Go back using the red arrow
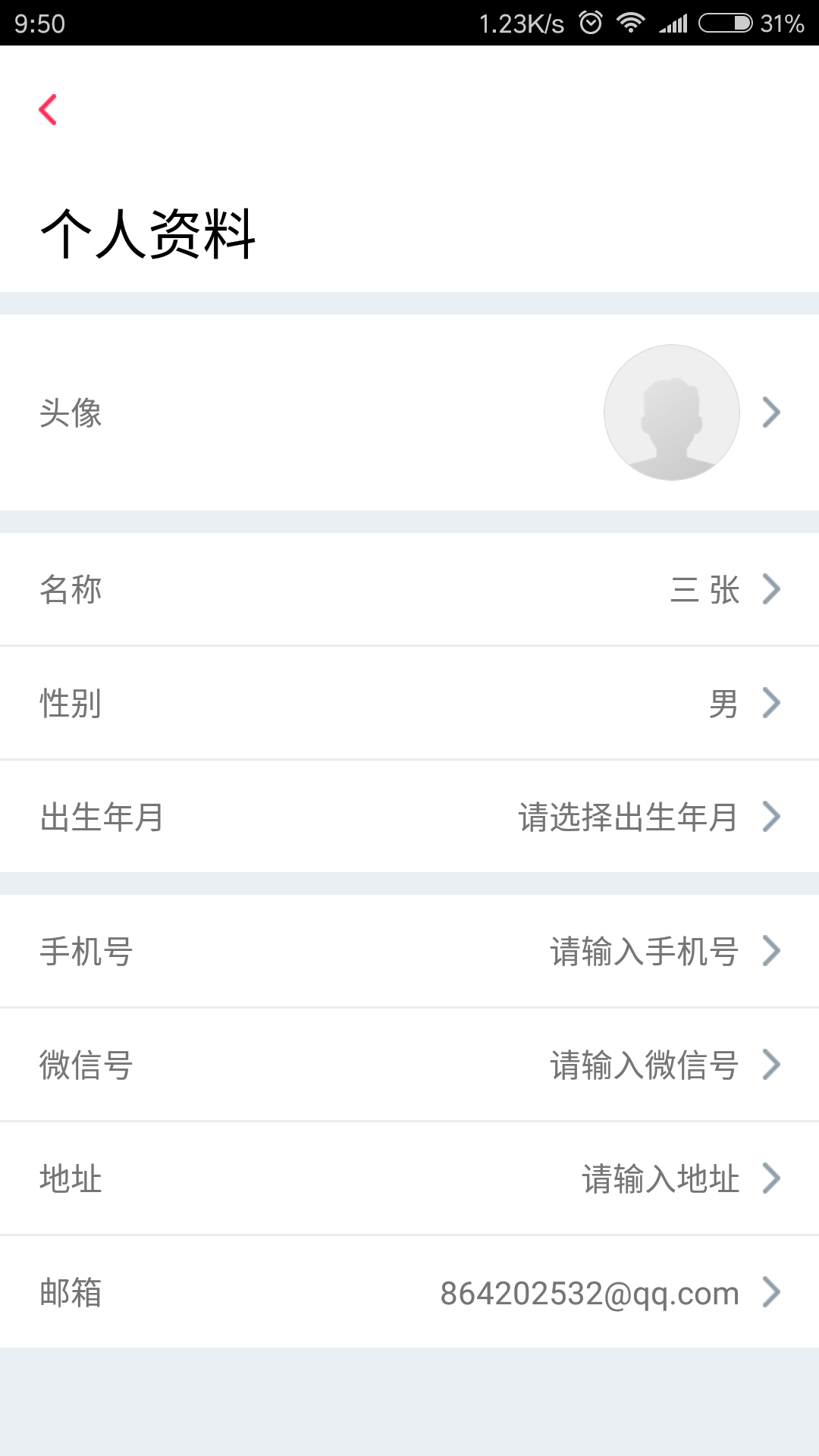The height and width of the screenshot is (1456, 819). point(48,110)
